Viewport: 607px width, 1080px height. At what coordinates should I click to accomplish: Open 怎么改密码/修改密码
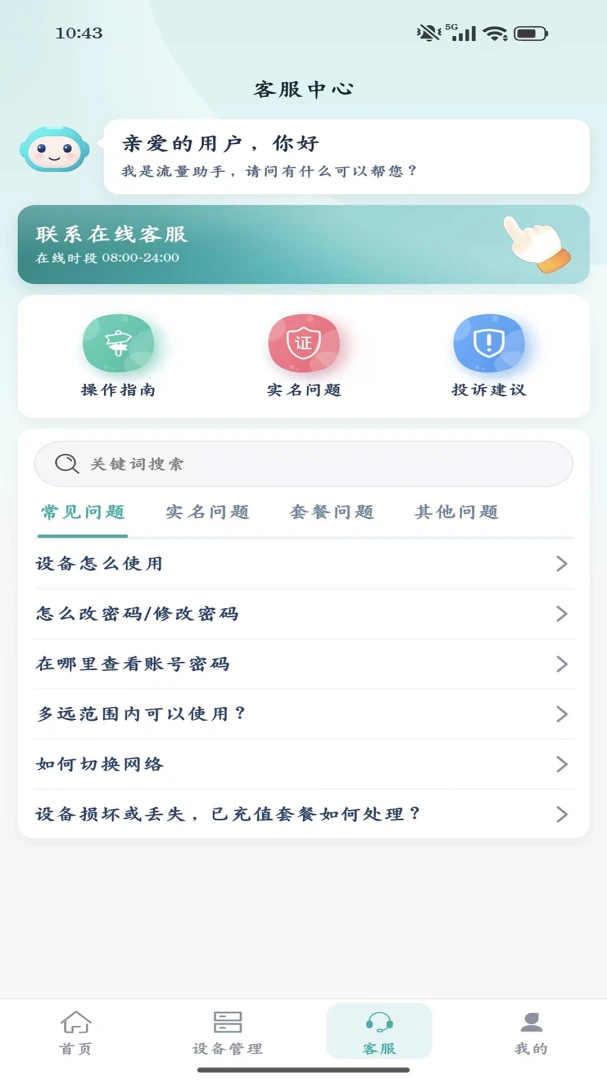point(303,614)
